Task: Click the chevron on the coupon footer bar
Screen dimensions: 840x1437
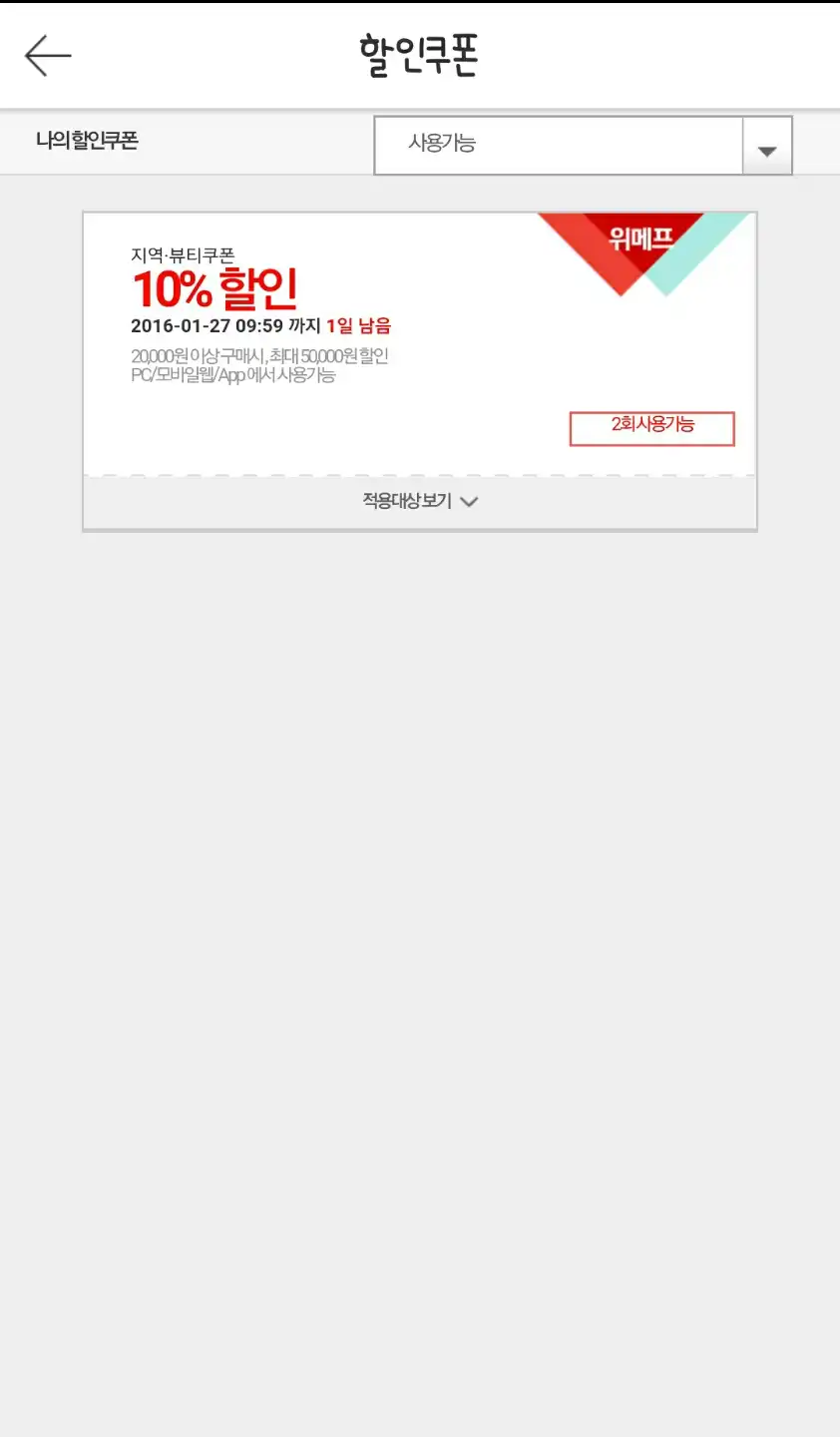Action: (467, 501)
